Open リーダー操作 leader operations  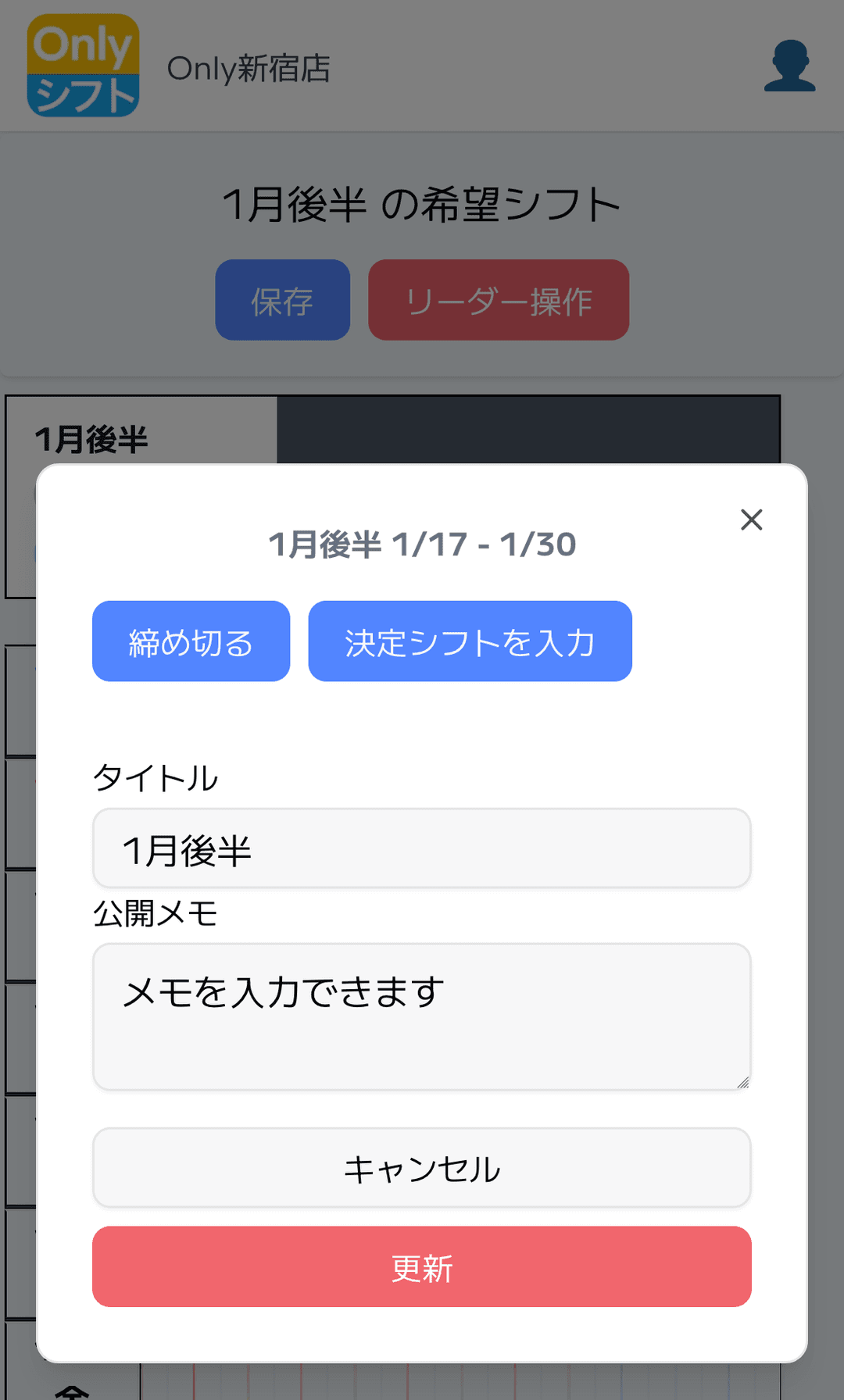[498, 300]
